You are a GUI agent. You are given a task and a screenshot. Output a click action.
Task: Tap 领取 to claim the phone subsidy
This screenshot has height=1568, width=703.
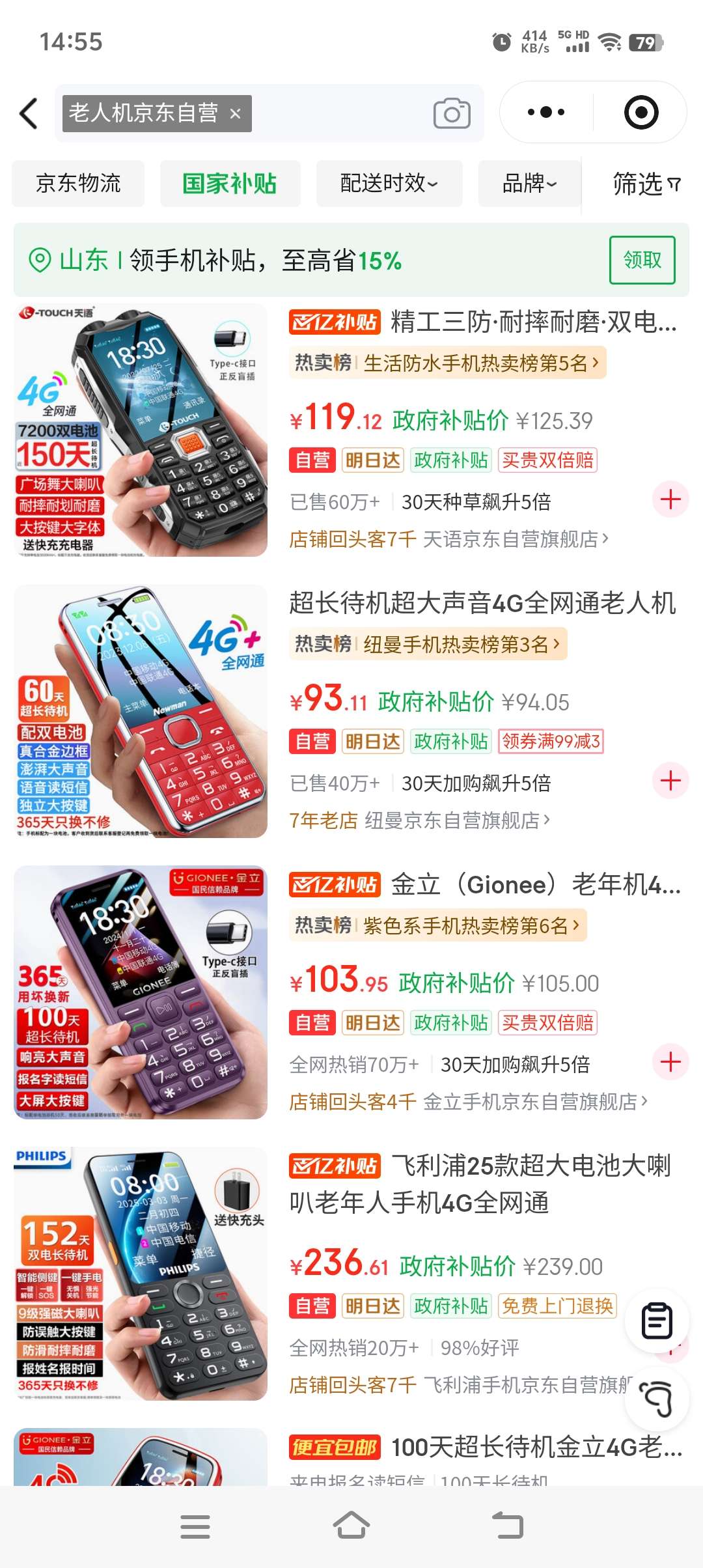pyautogui.click(x=642, y=260)
